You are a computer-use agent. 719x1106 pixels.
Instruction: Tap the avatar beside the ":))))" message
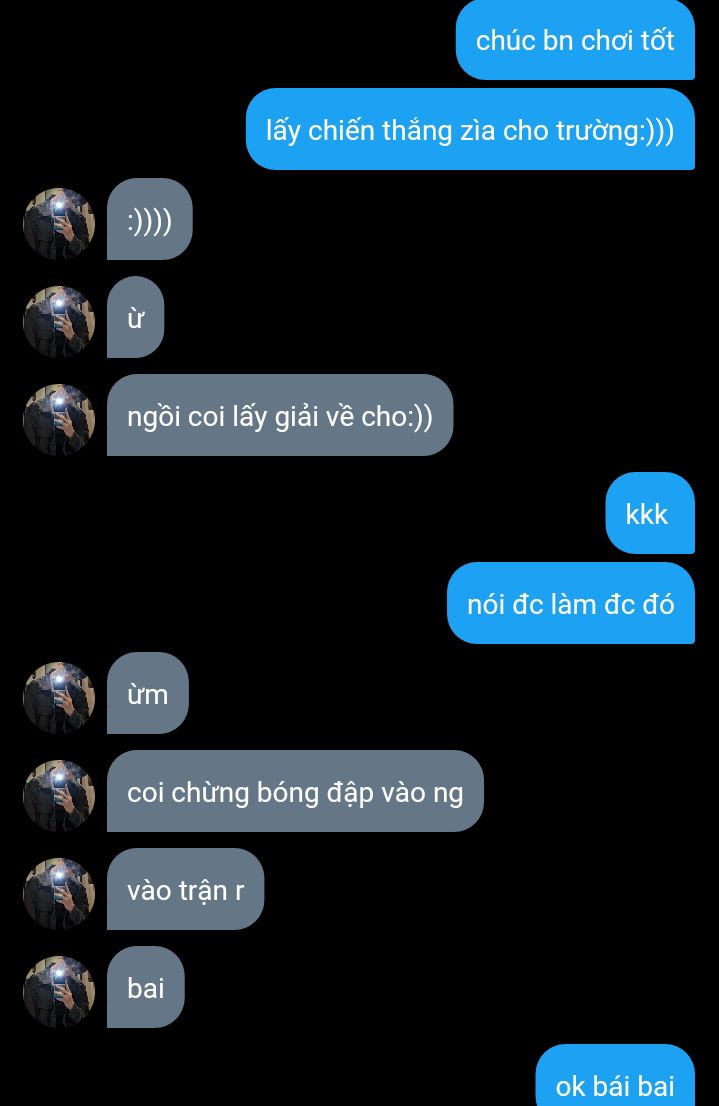[59, 223]
